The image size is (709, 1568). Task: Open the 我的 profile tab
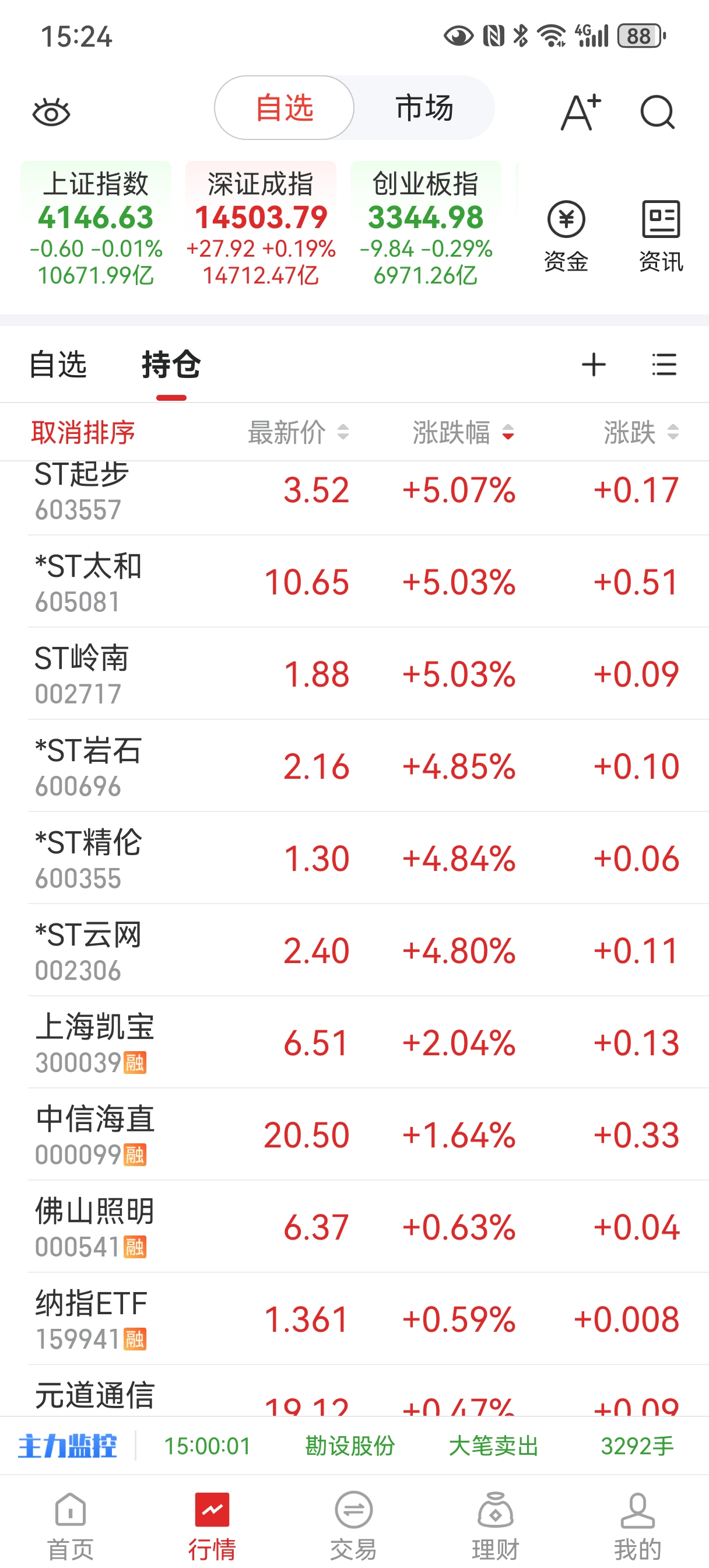(637, 1525)
